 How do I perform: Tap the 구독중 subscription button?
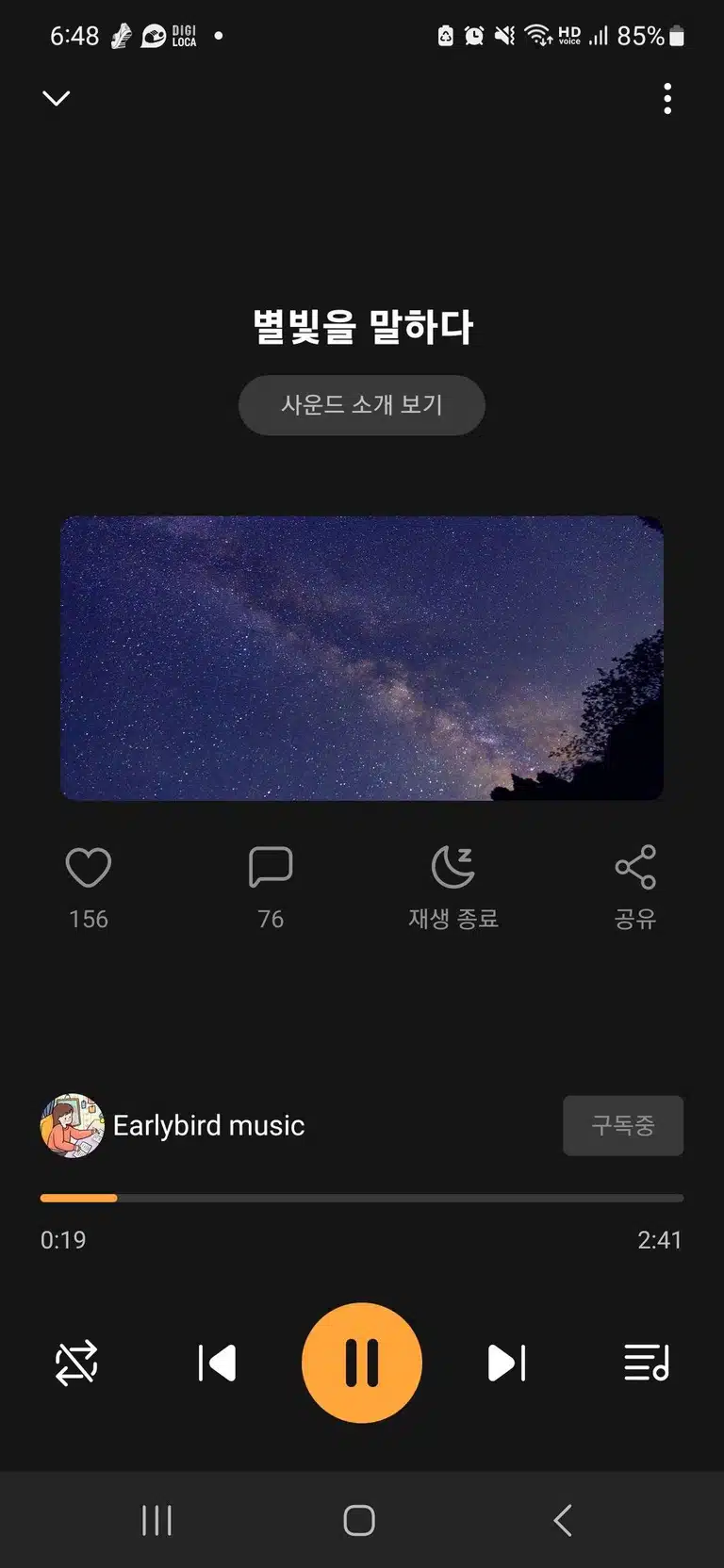tap(623, 1125)
